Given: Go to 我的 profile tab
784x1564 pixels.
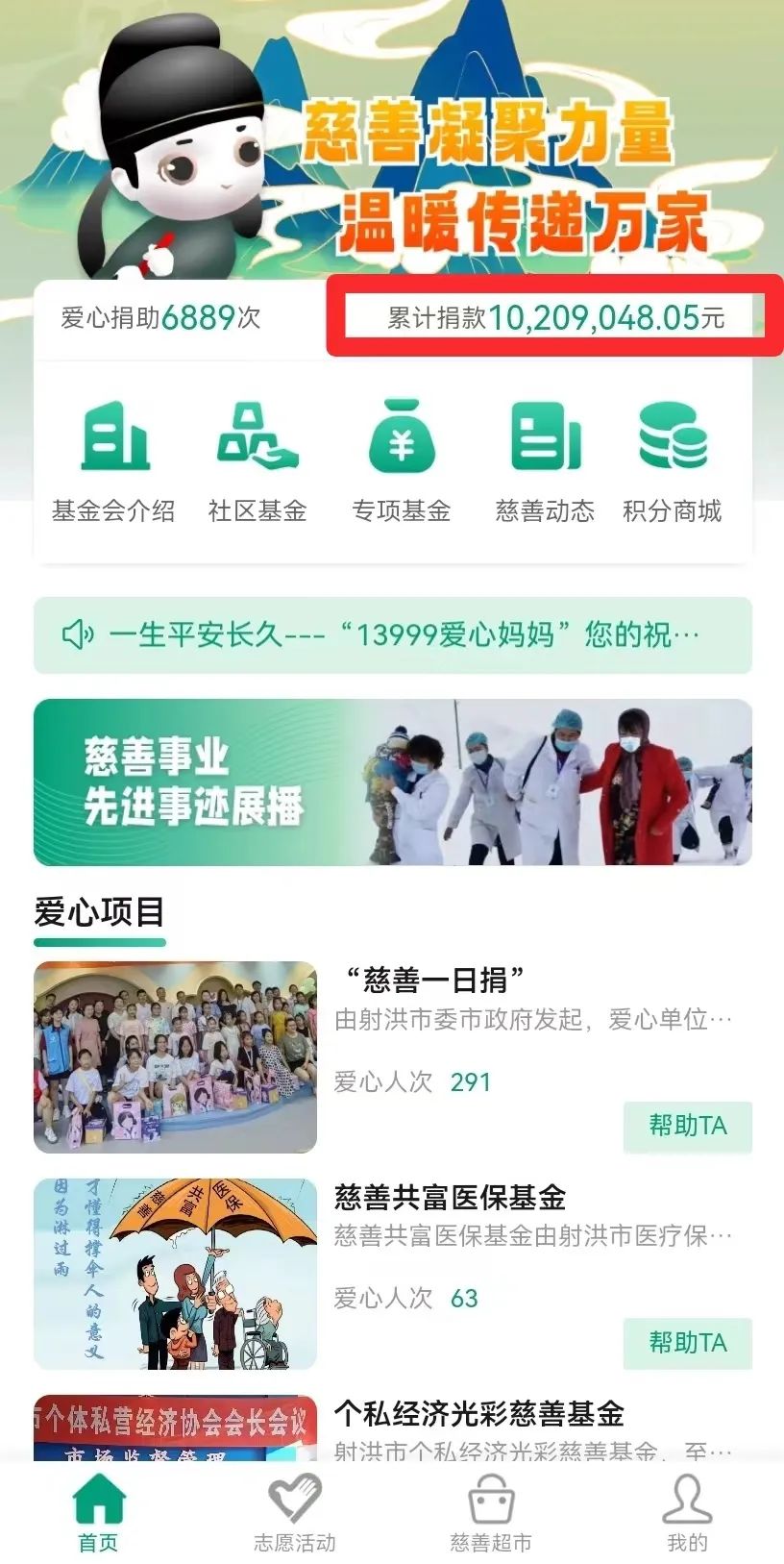Looking at the screenshot, I should click(687, 1514).
